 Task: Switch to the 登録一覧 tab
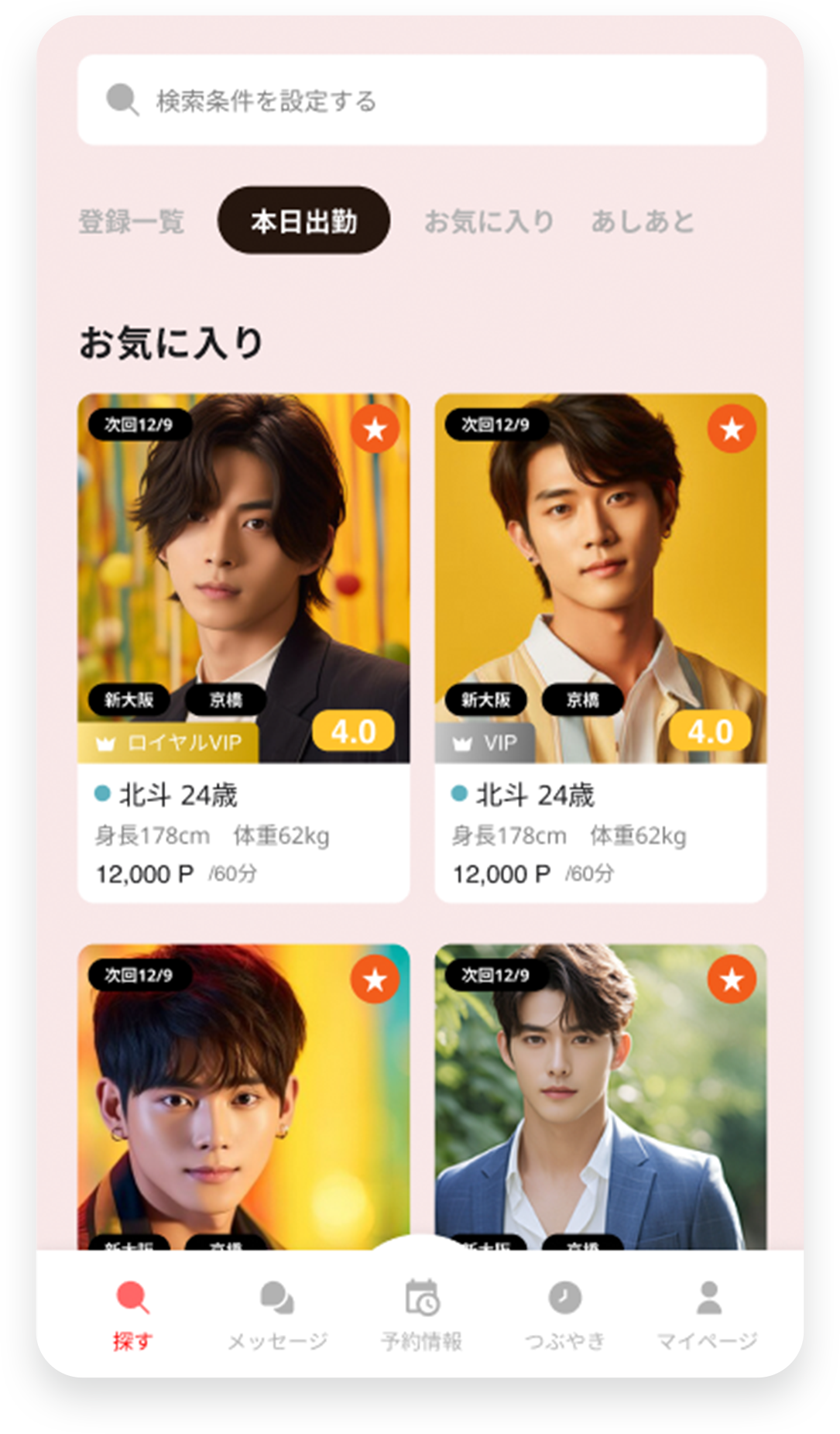pos(132,221)
